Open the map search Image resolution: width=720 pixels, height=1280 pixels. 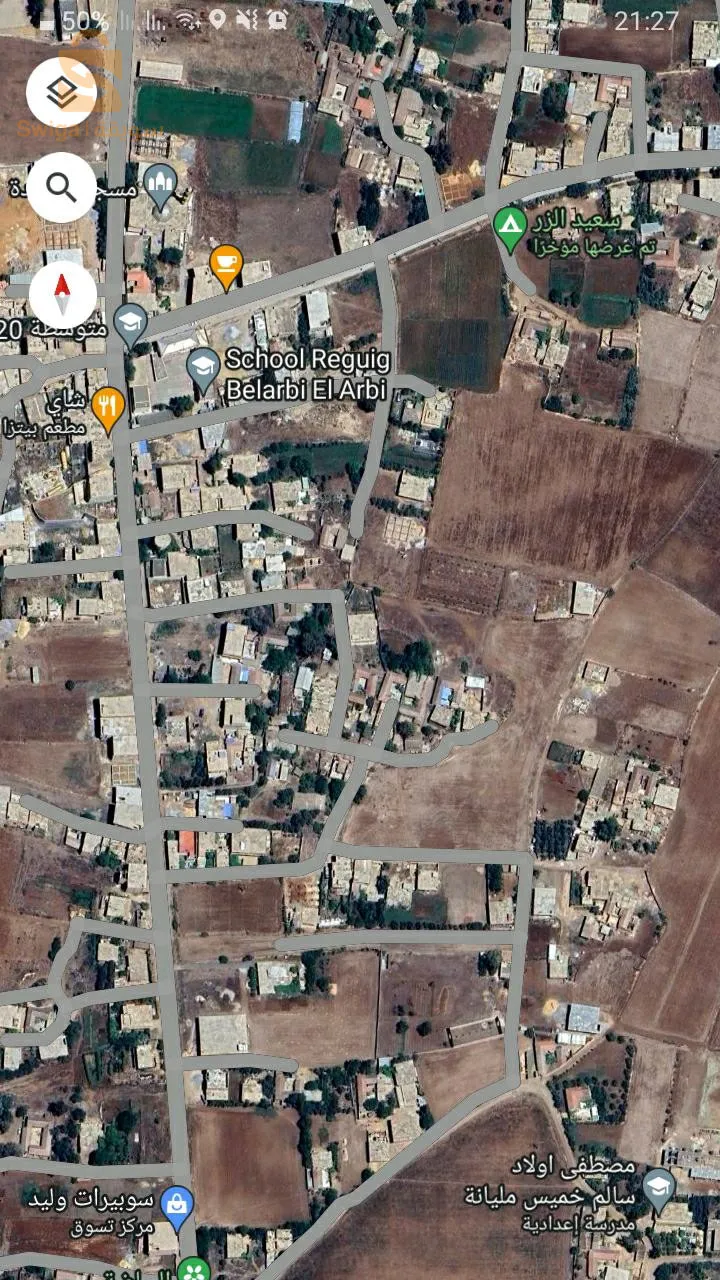[62, 187]
